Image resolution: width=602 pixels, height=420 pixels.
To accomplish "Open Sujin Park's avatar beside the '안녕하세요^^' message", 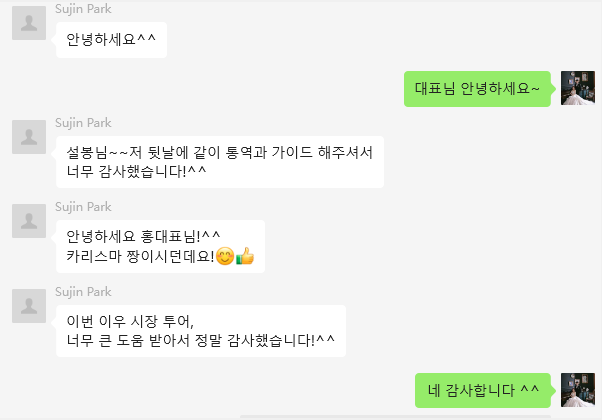I will [29, 22].
